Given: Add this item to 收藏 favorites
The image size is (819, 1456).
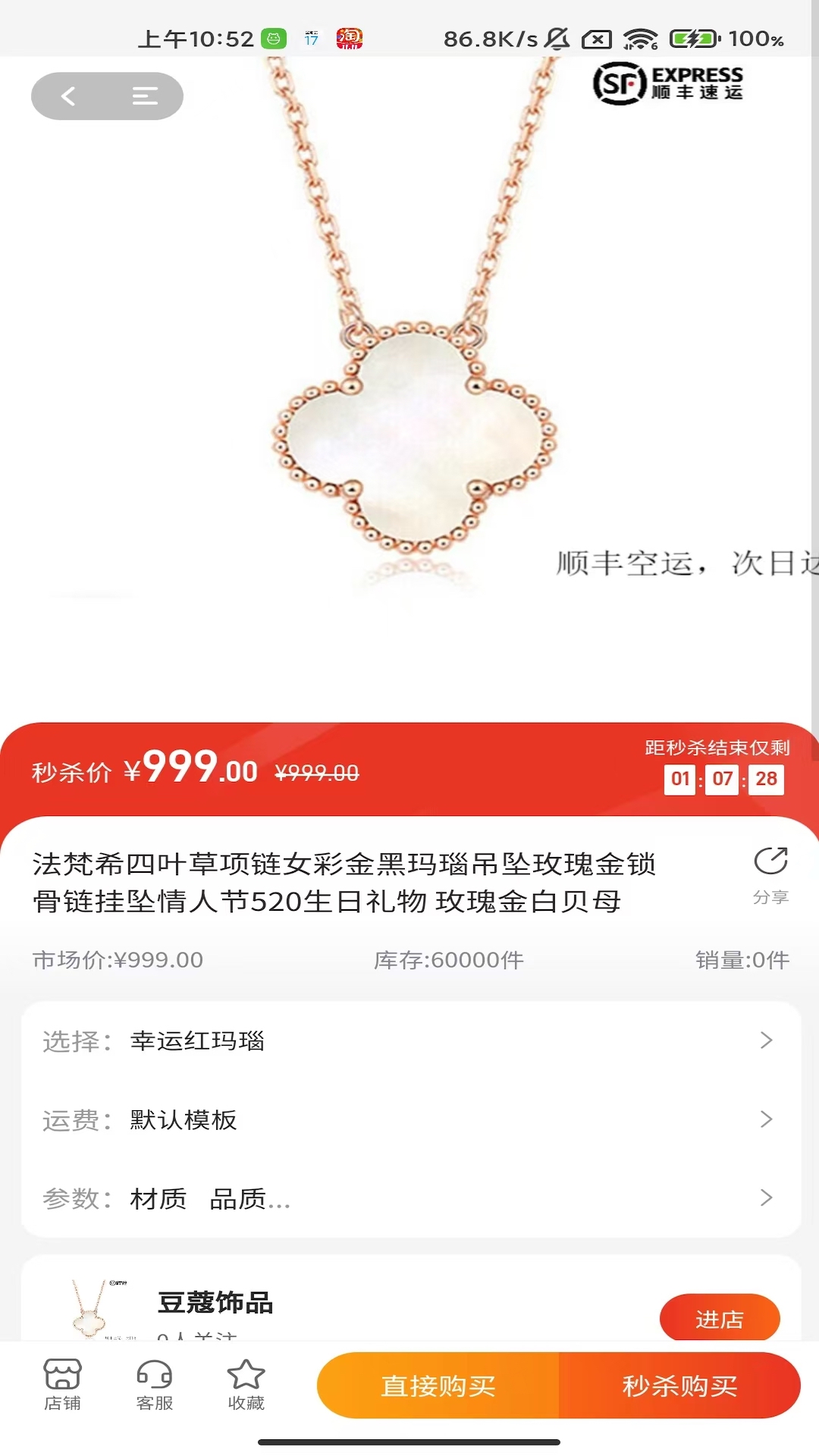Looking at the screenshot, I should pyautogui.click(x=246, y=1385).
